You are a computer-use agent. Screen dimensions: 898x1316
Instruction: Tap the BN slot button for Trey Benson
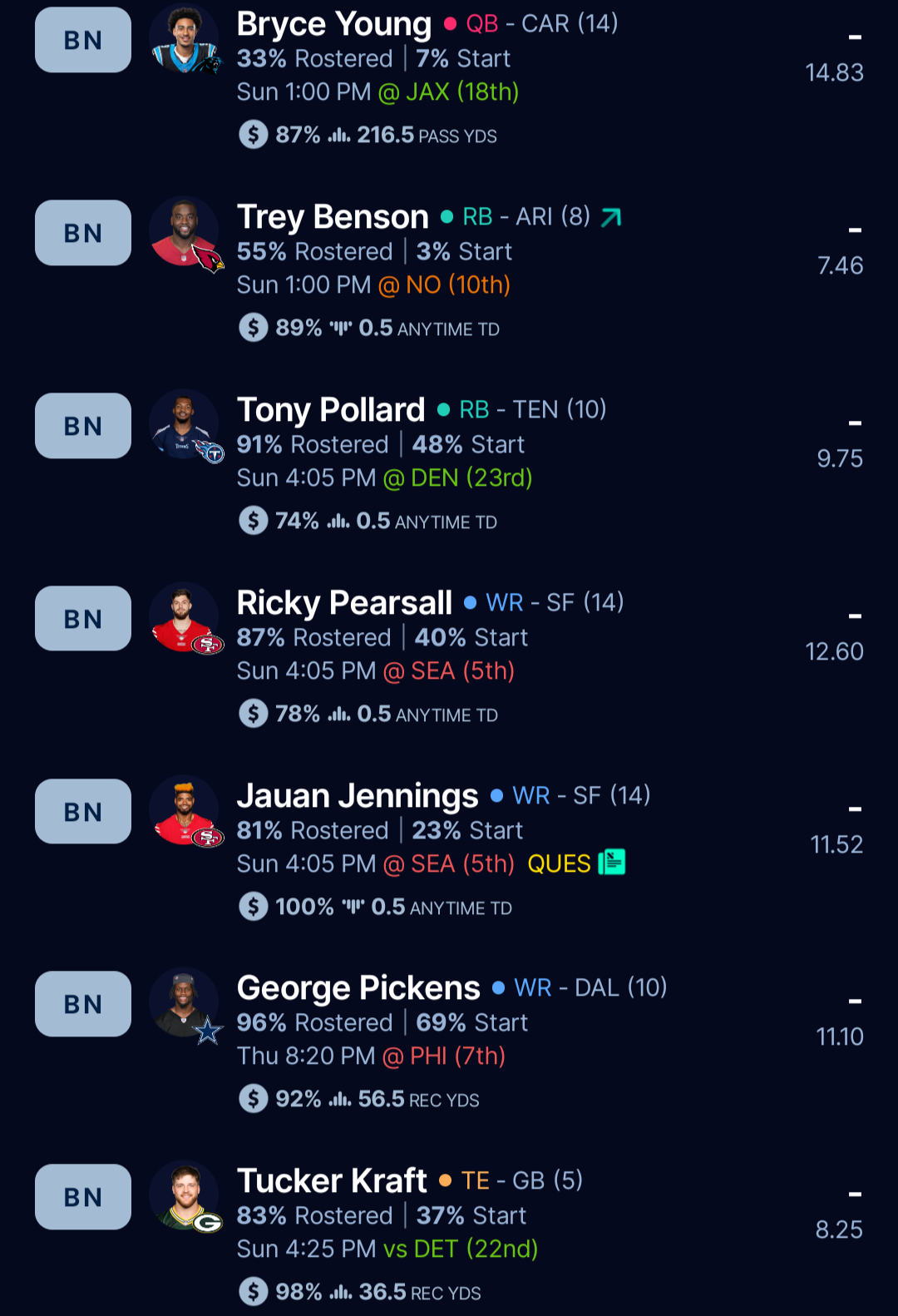(x=83, y=233)
